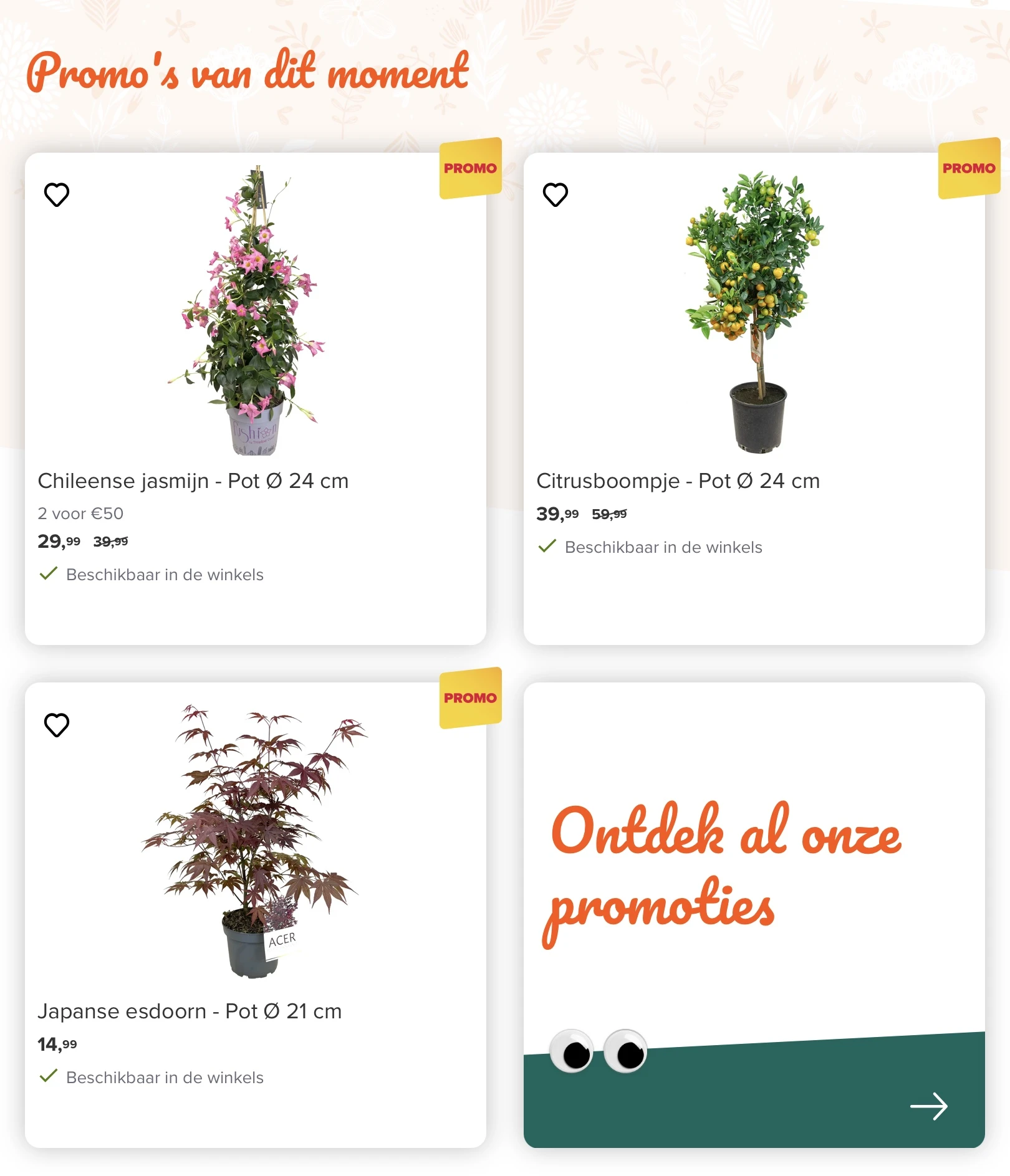Open the Japanse esdoorn product card

coord(190,1011)
